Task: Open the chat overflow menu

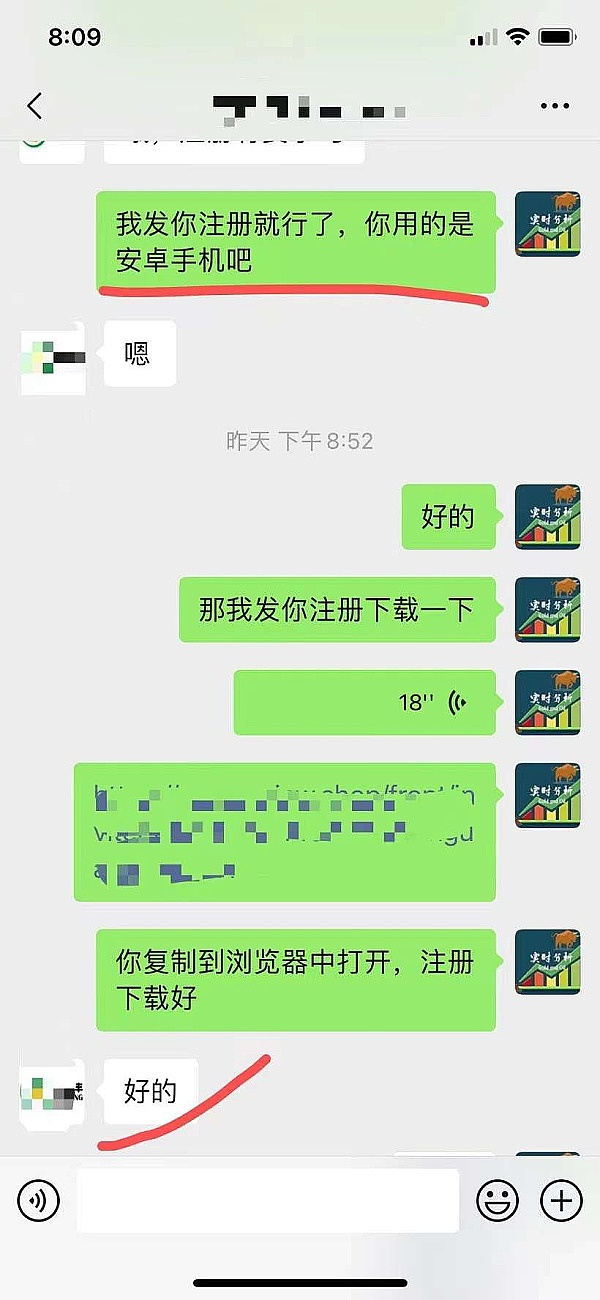Action: 554,106
